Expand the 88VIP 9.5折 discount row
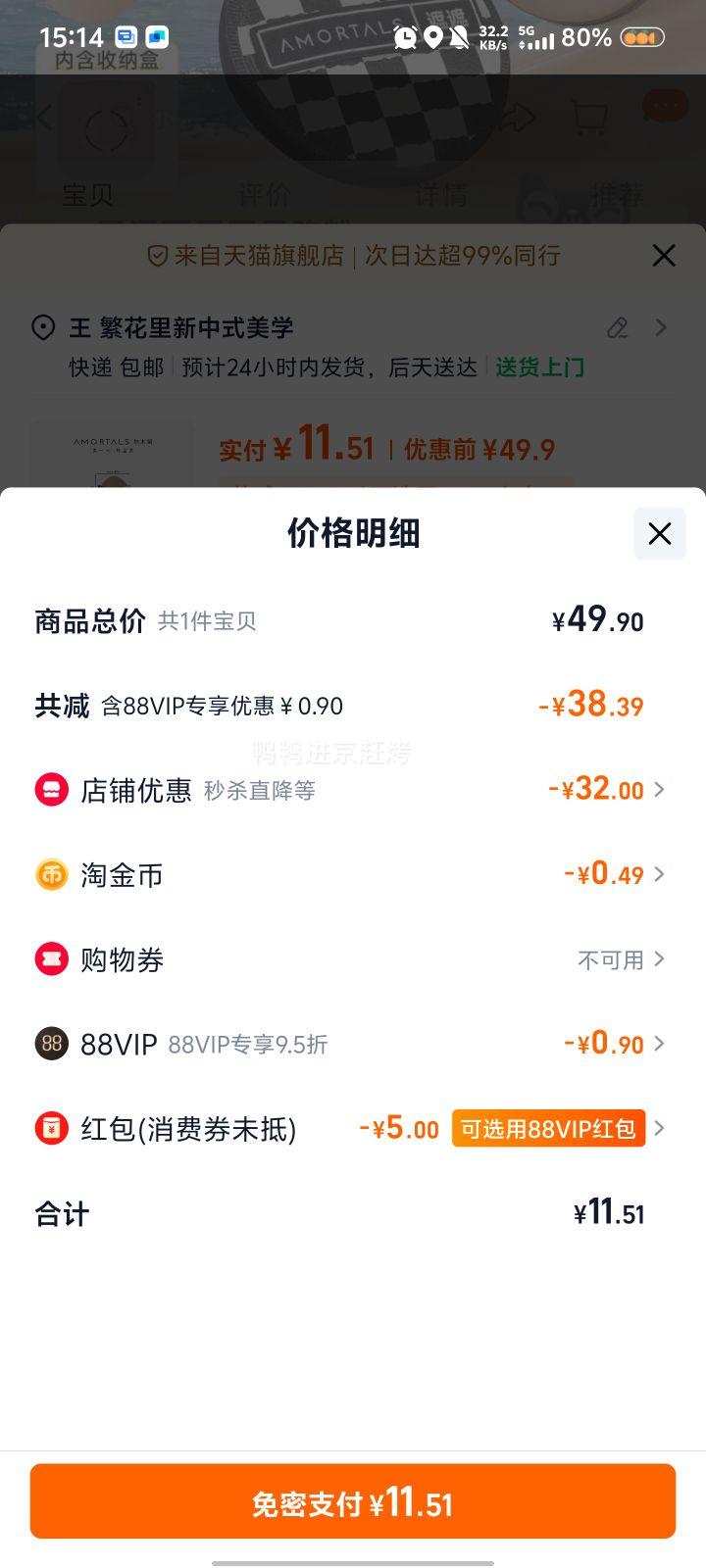This screenshot has width=706, height=1568. [660, 1044]
